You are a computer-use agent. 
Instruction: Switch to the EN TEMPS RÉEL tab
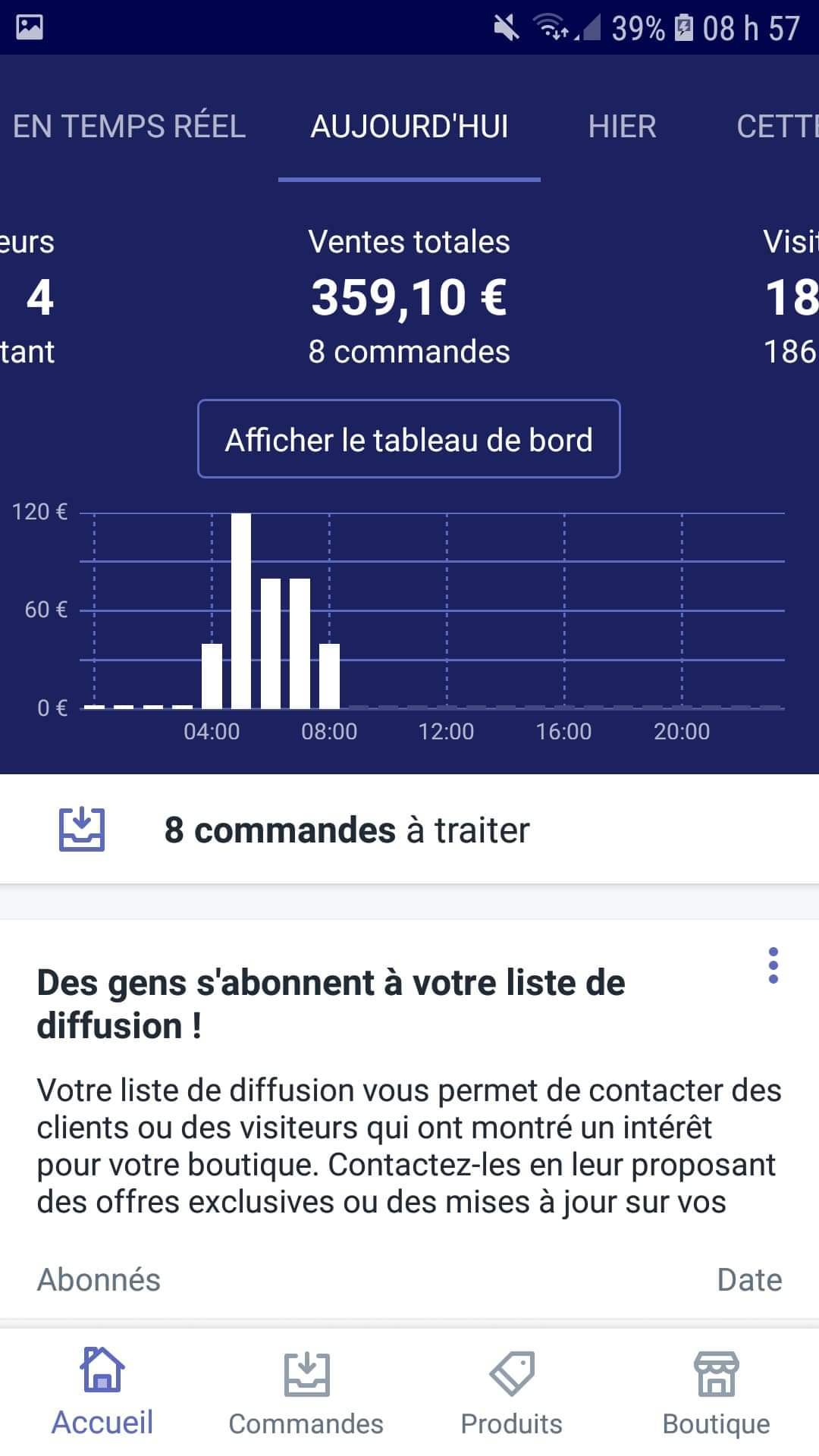pos(129,126)
